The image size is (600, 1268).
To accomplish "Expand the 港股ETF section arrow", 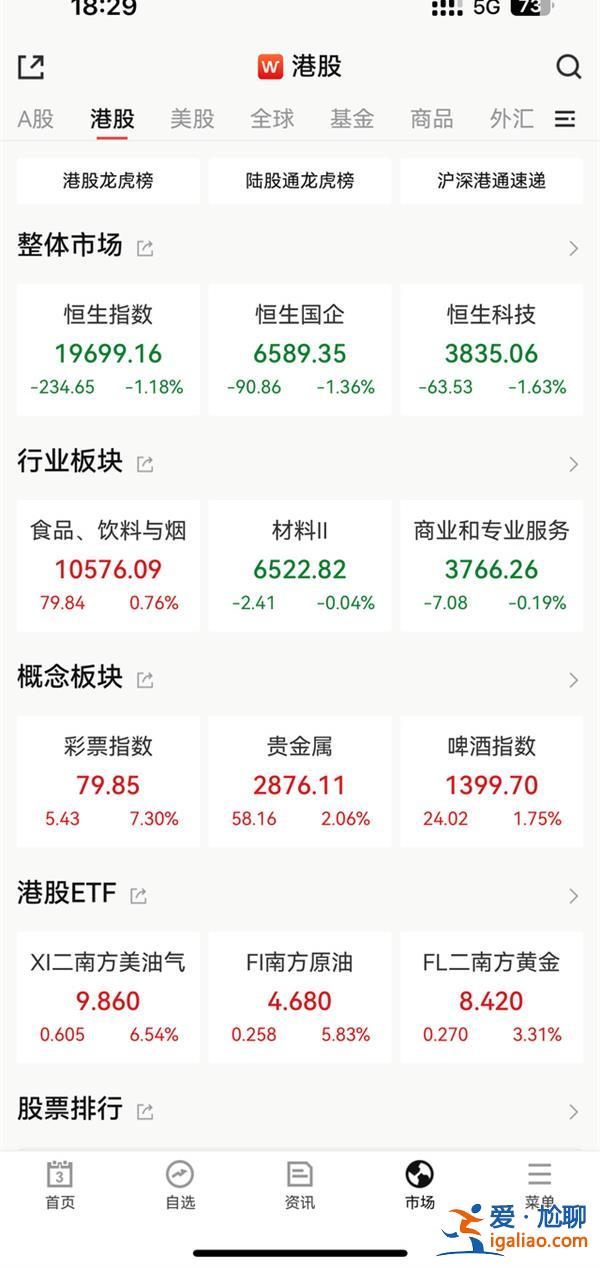I will pyautogui.click(x=573, y=895).
